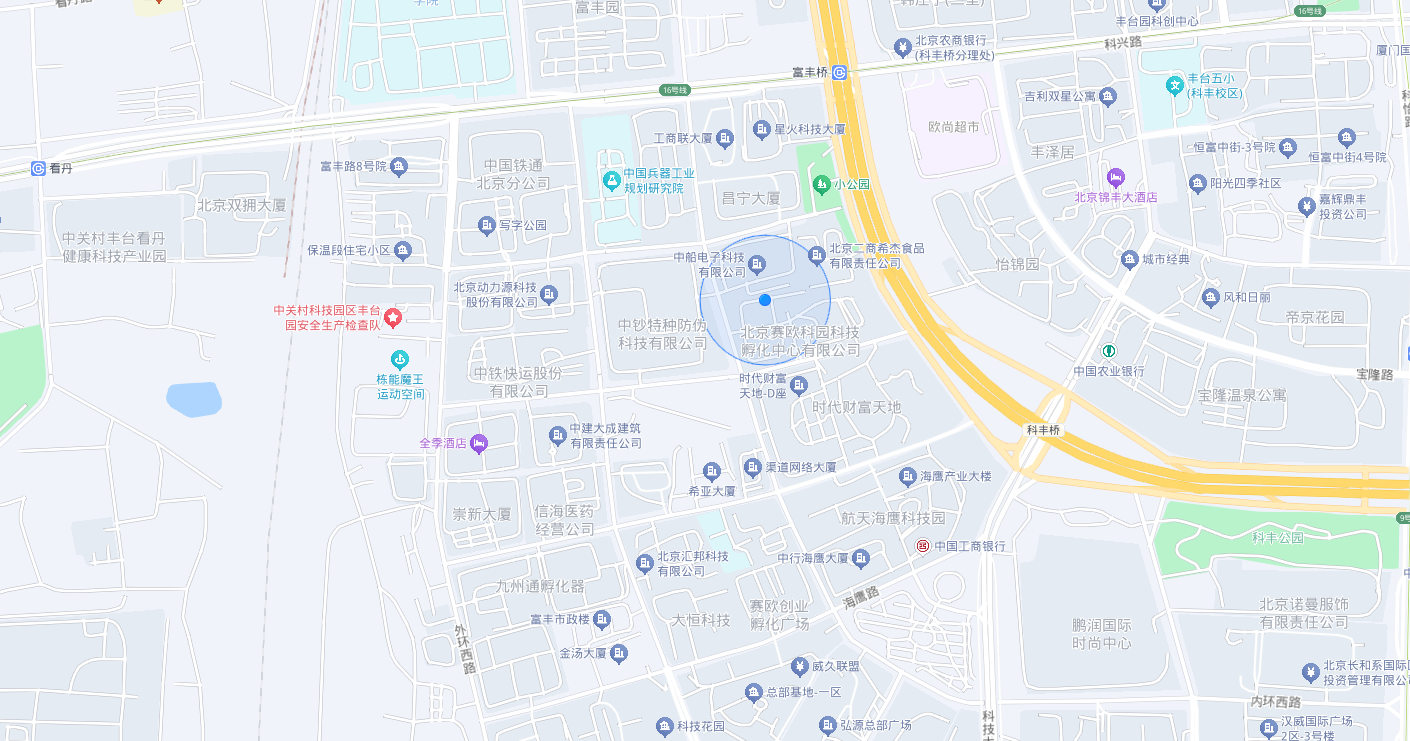
Task: Tap the 中国农业银行 bank marker
Action: (1108, 351)
